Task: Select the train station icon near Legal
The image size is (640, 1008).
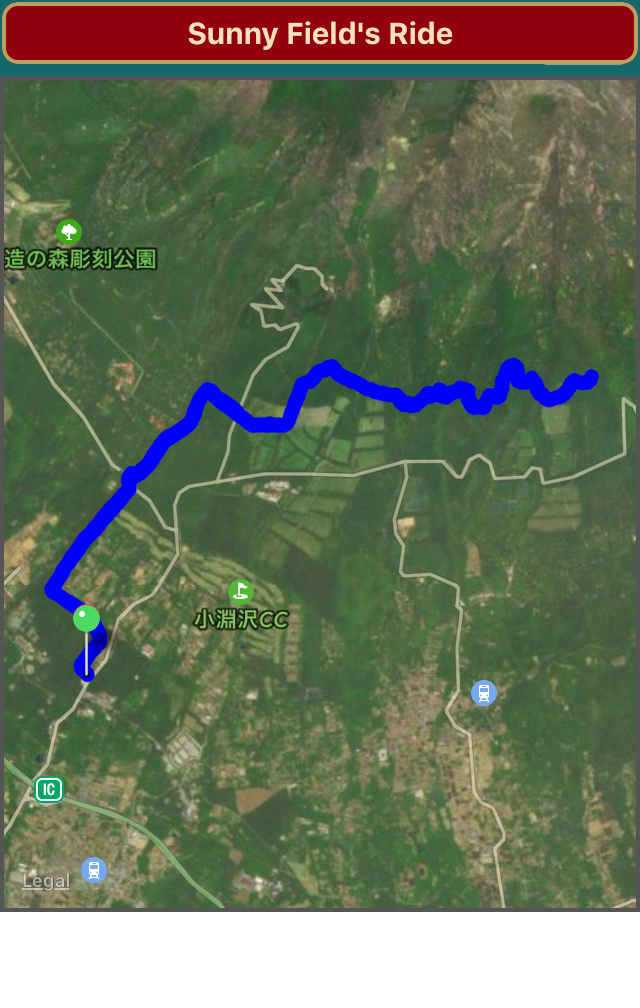Action: (94, 869)
